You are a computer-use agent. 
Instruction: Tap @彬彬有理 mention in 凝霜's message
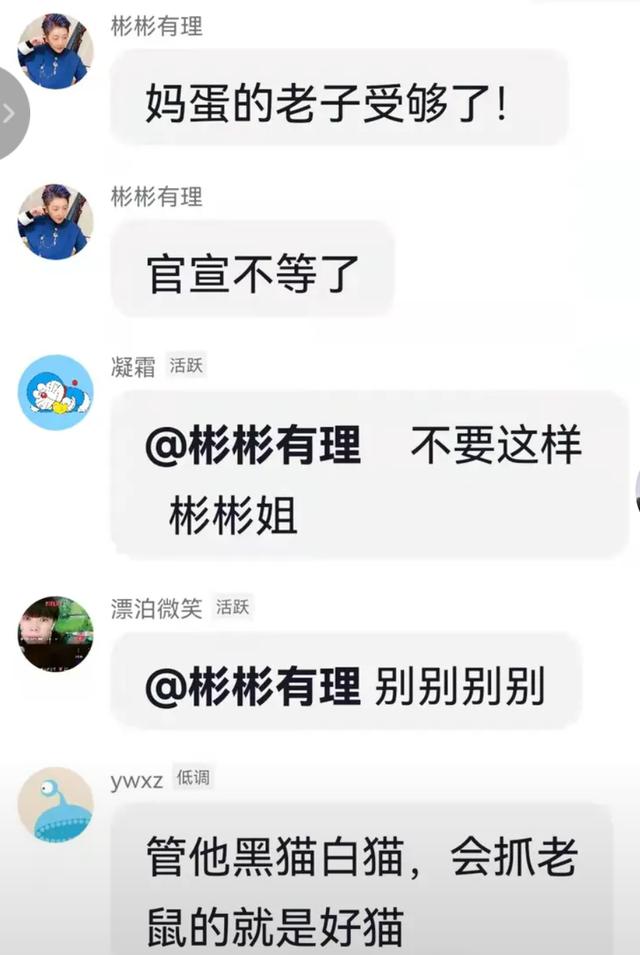[x=252, y=446]
